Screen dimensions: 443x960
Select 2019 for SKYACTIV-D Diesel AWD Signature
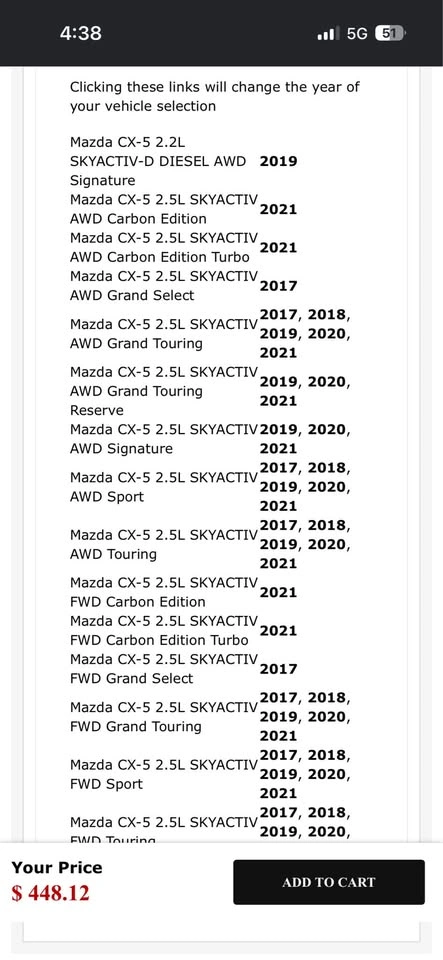278,162
